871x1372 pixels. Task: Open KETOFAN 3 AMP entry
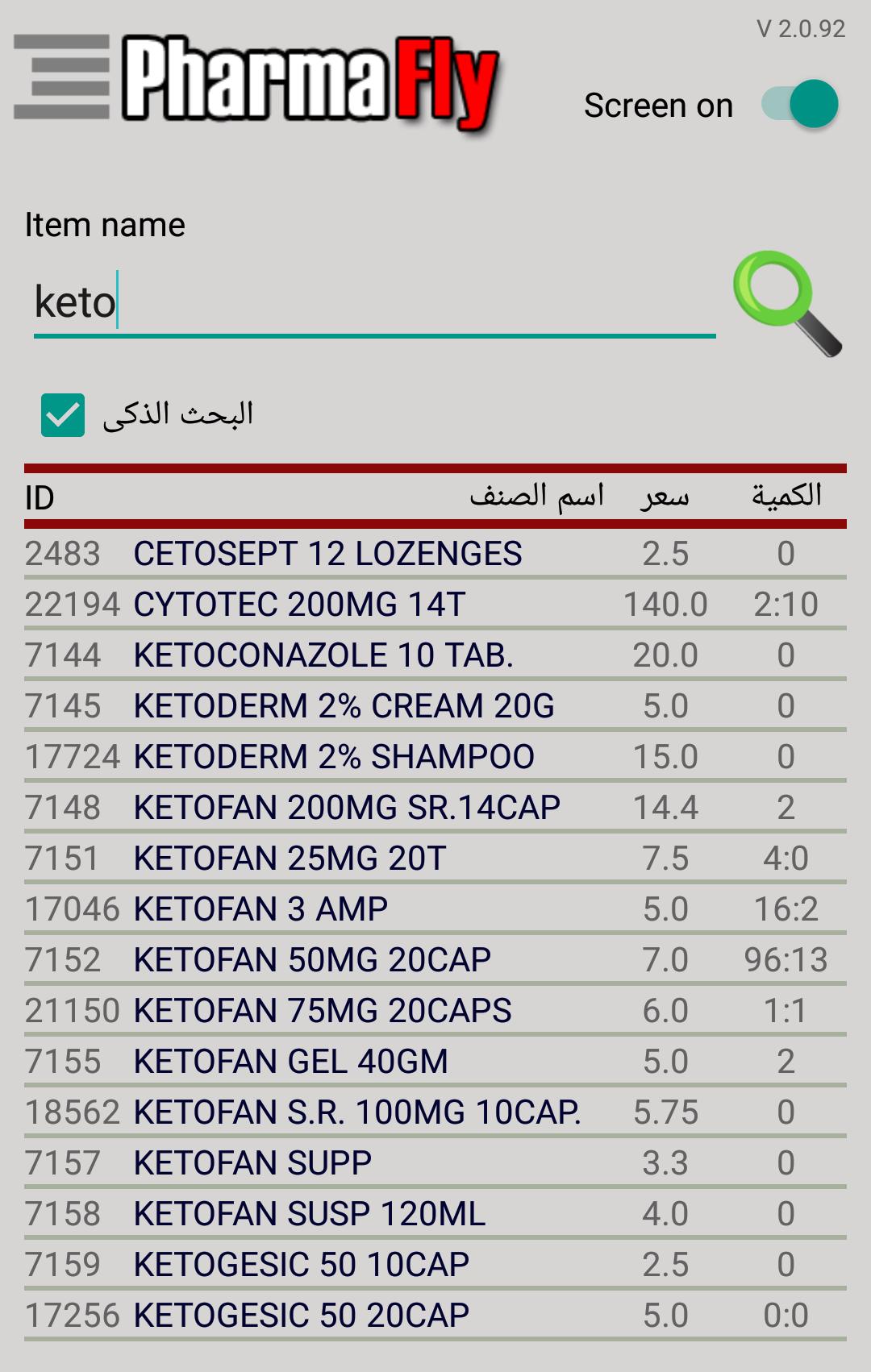(260, 909)
